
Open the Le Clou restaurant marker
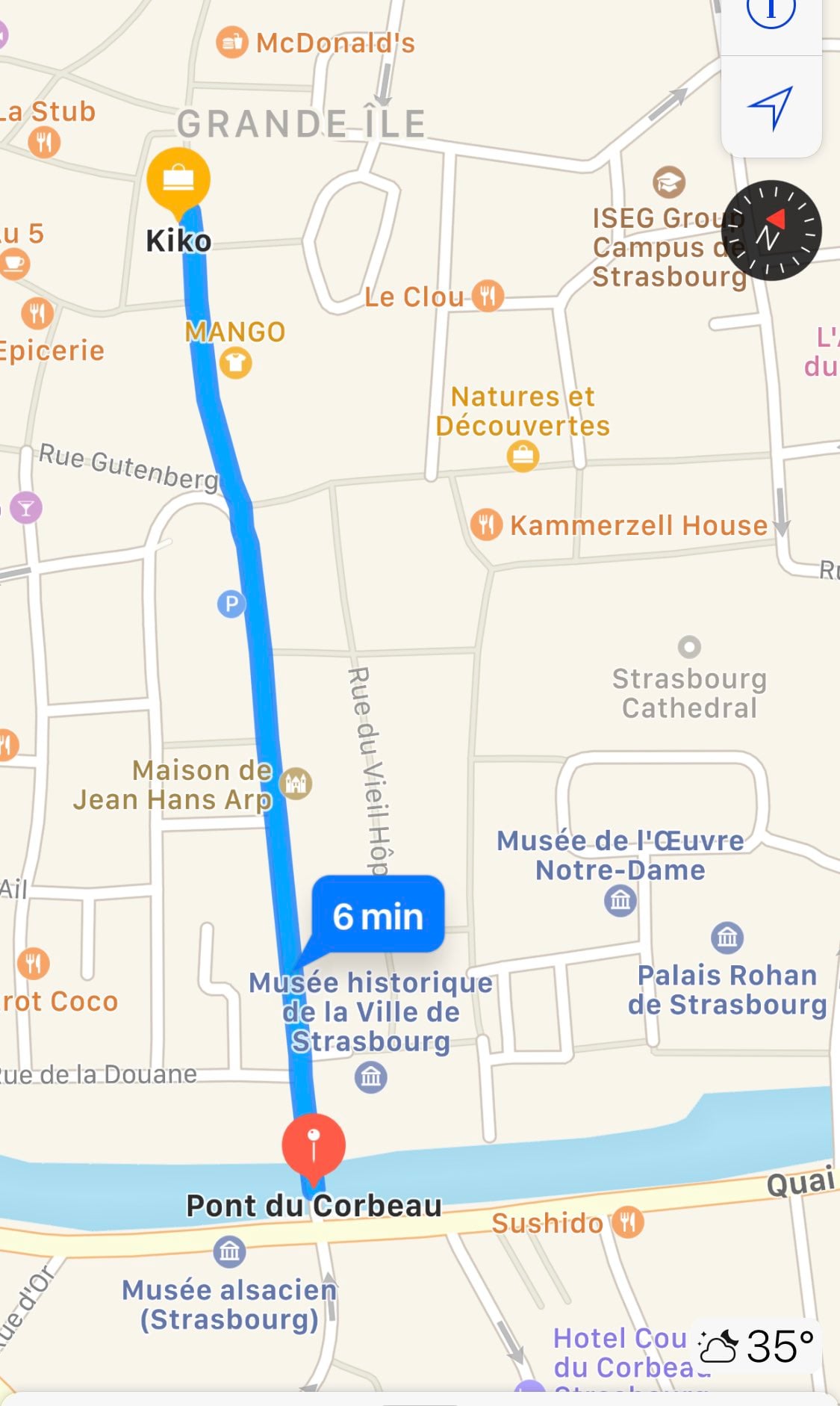coord(488,297)
